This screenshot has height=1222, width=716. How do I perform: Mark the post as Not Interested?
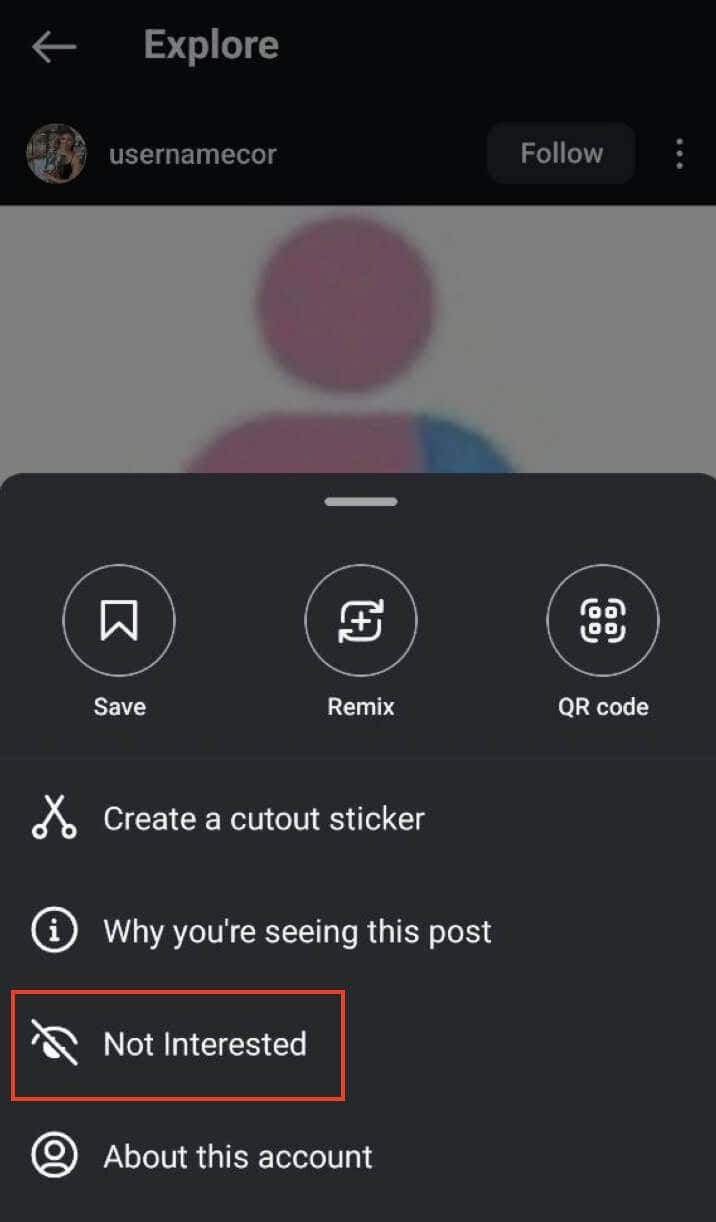(205, 1045)
